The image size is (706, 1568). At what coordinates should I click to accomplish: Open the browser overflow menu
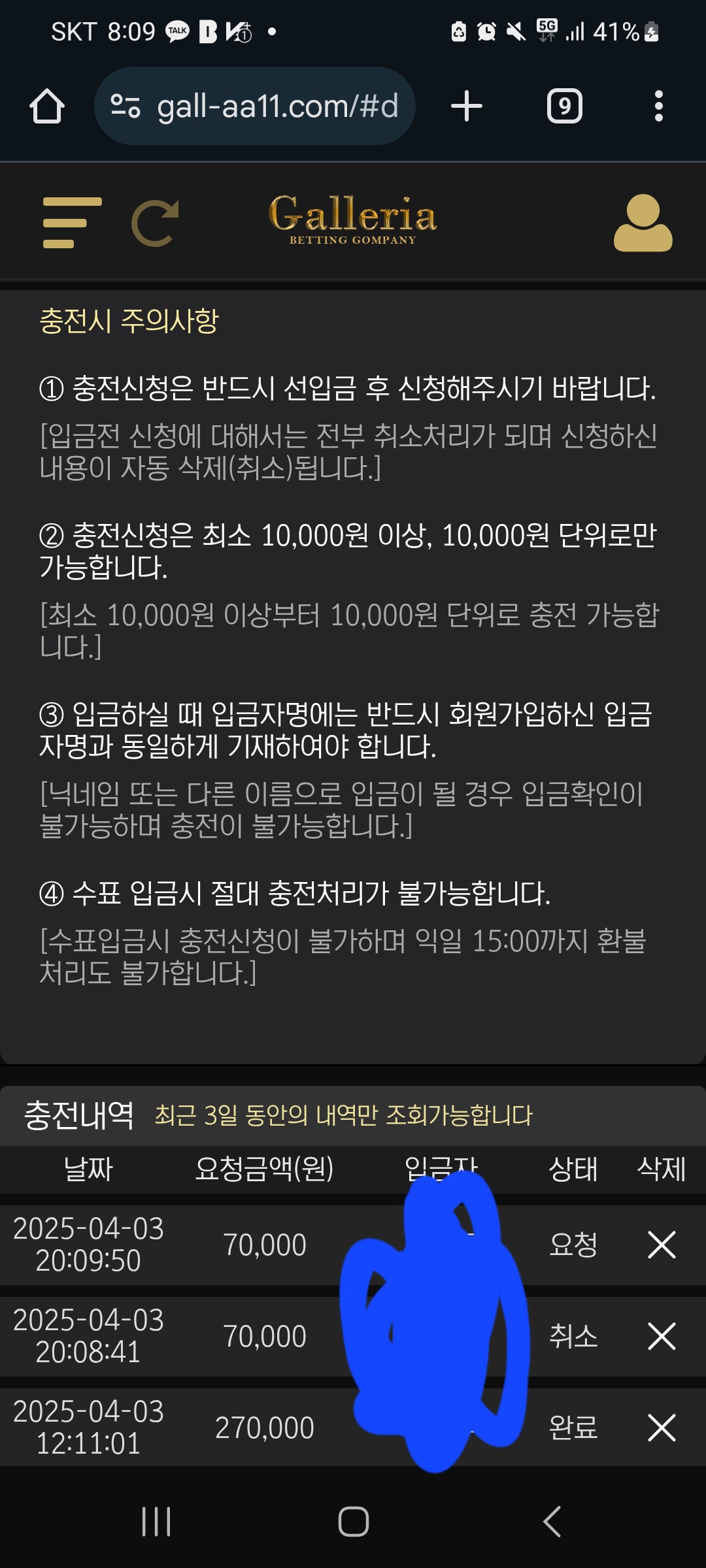(x=658, y=106)
